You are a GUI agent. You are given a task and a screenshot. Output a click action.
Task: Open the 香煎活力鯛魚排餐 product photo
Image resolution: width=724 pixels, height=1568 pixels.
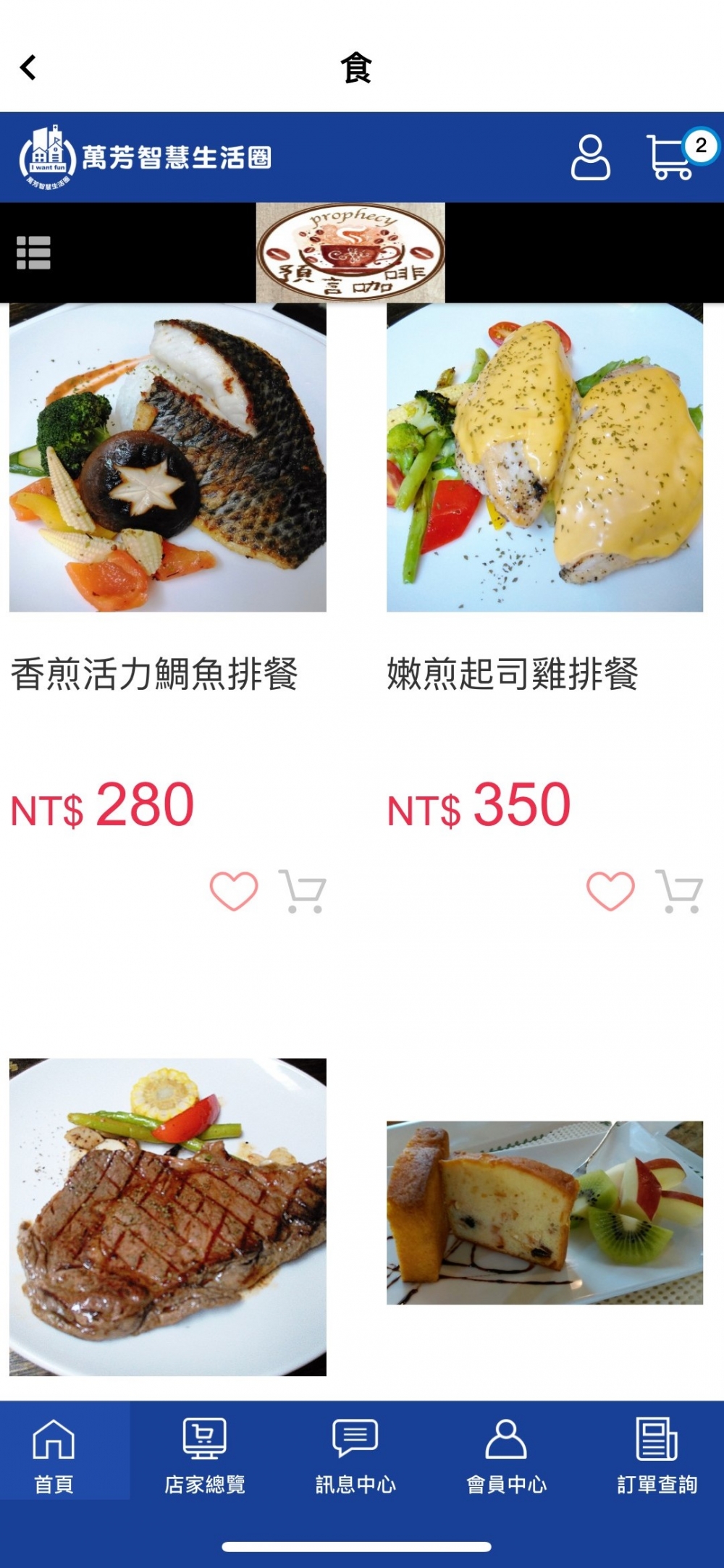168,458
